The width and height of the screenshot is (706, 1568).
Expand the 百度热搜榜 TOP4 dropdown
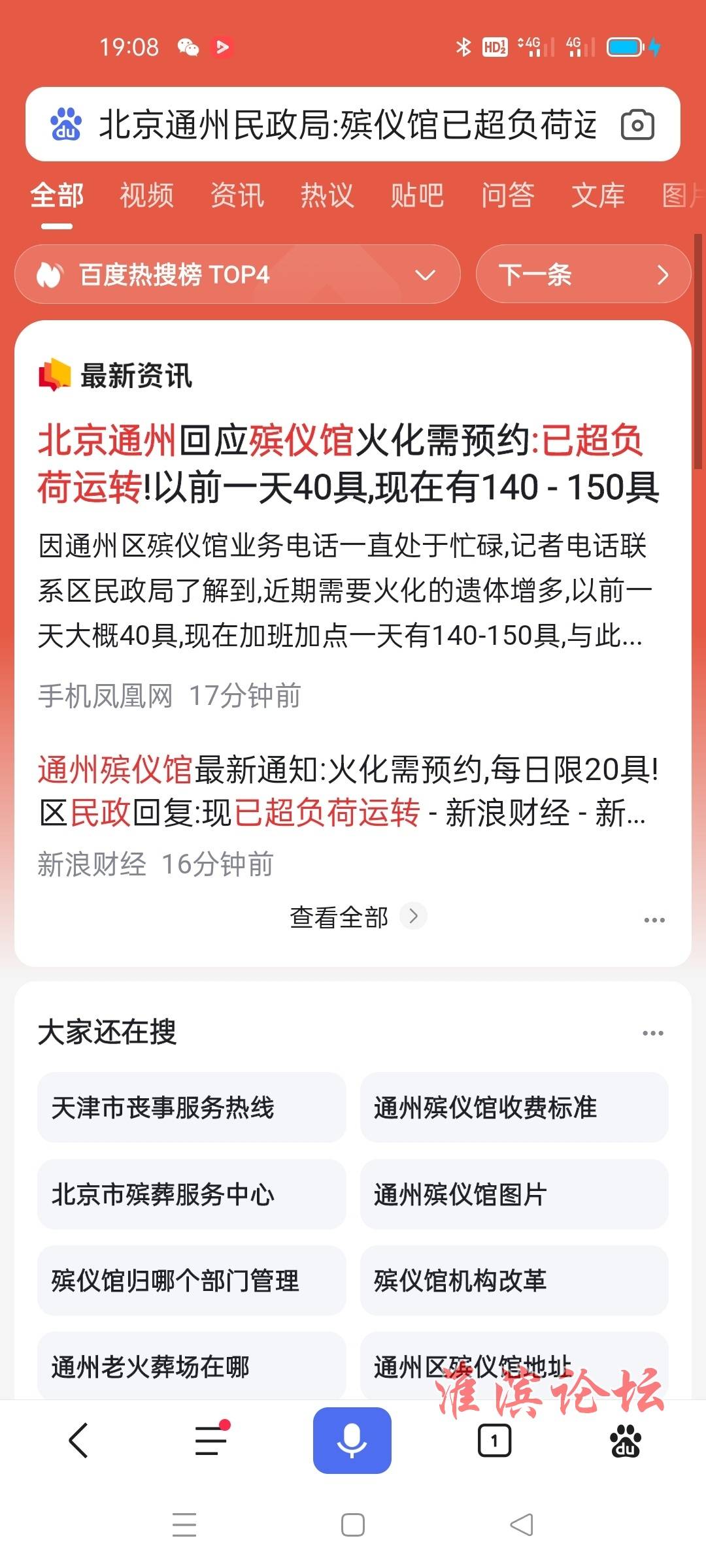point(237,274)
